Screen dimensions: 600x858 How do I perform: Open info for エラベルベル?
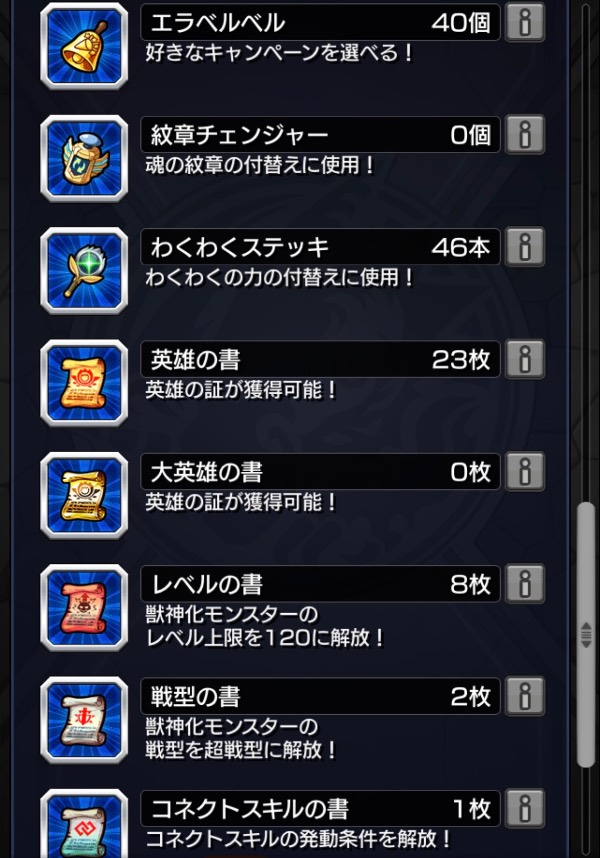(x=525, y=21)
